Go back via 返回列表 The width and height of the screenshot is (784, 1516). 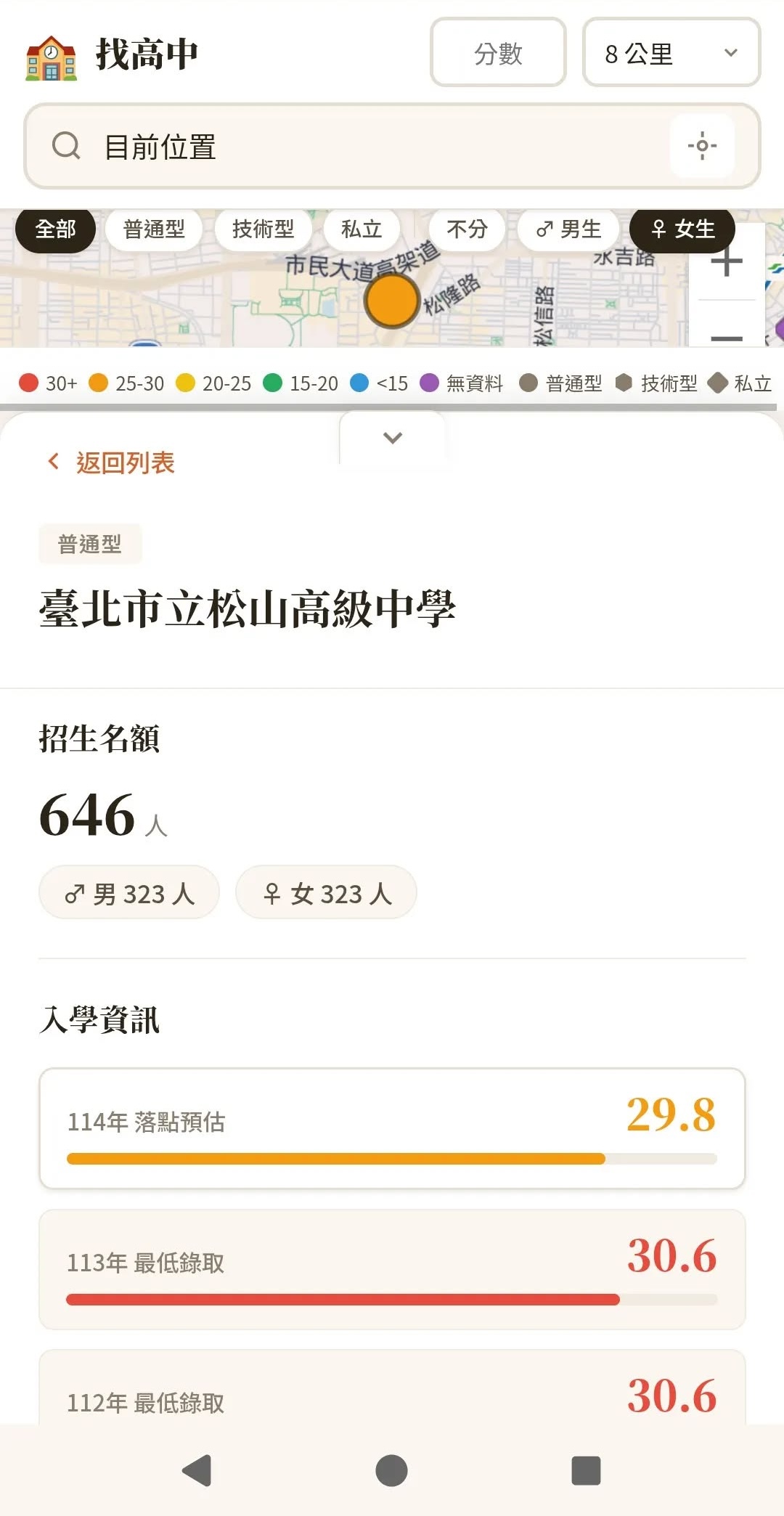(112, 462)
